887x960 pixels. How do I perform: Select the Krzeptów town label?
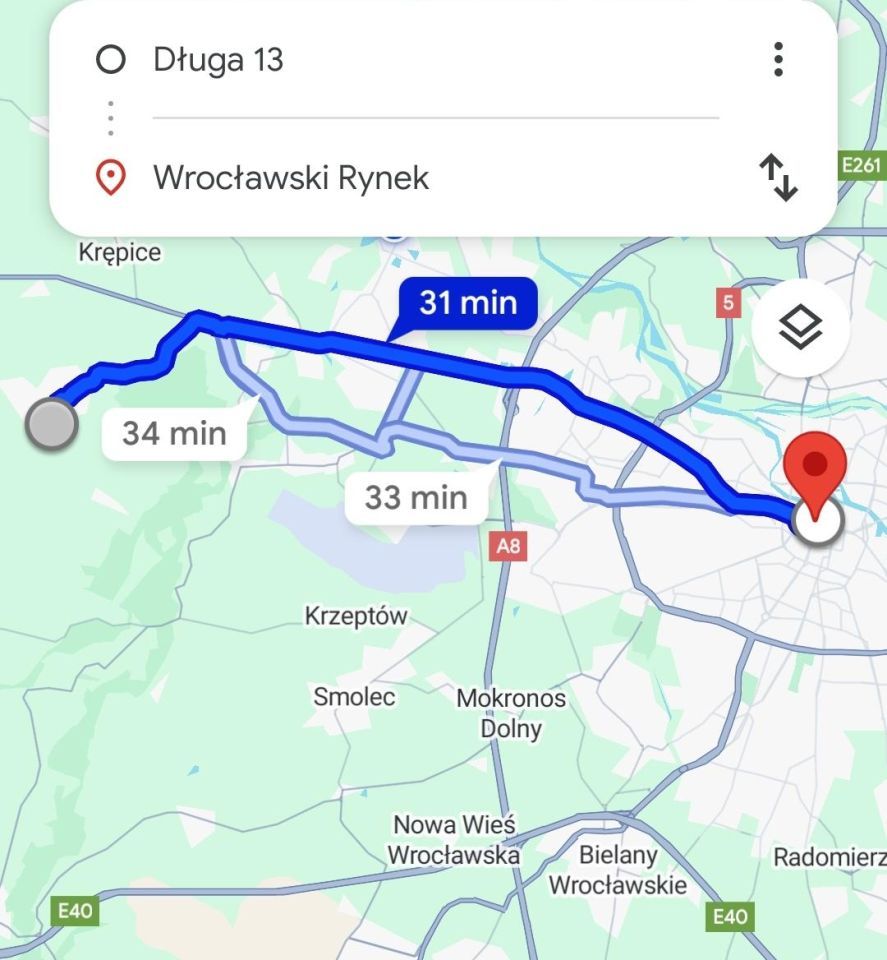(x=355, y=617)
